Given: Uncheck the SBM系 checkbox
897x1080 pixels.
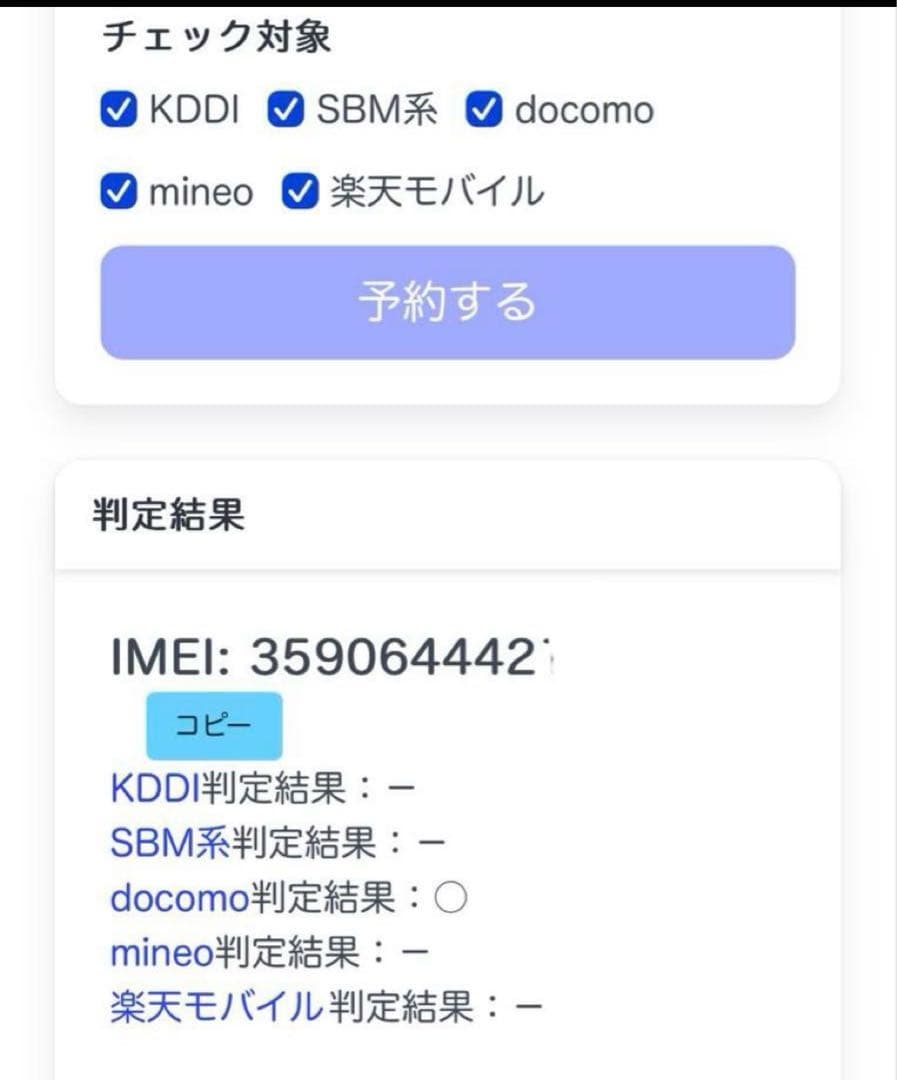Looking at the screenshot, I should 287,110.
